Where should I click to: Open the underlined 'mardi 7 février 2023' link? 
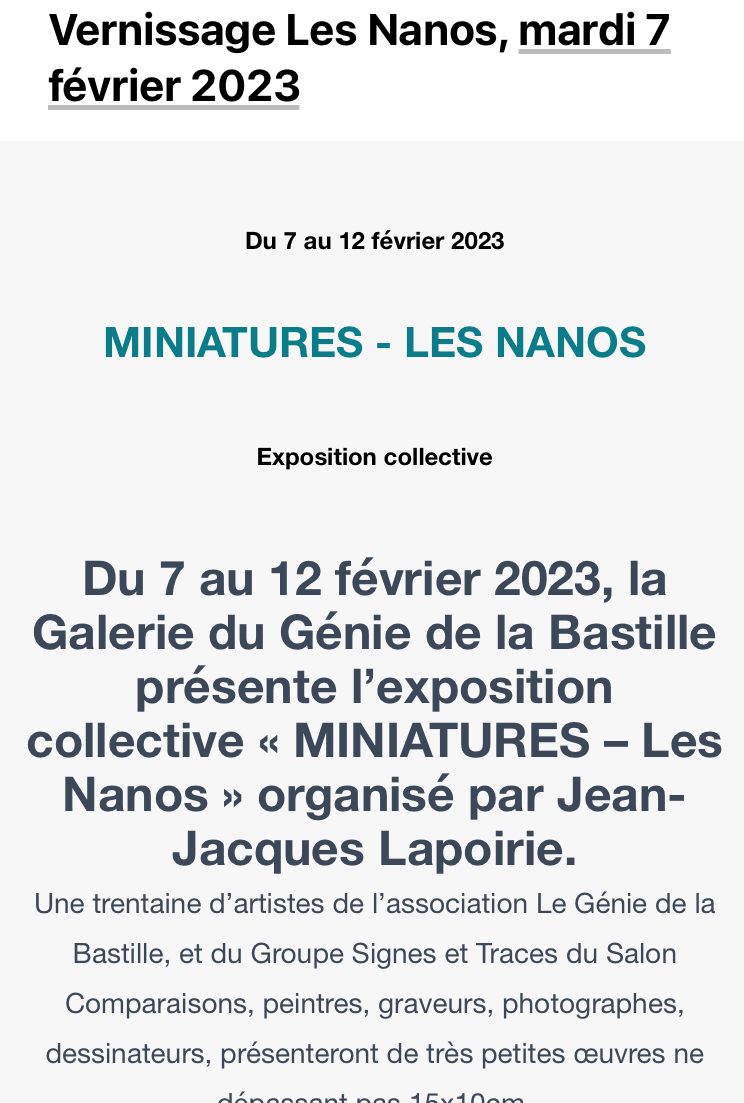[174, 86]
